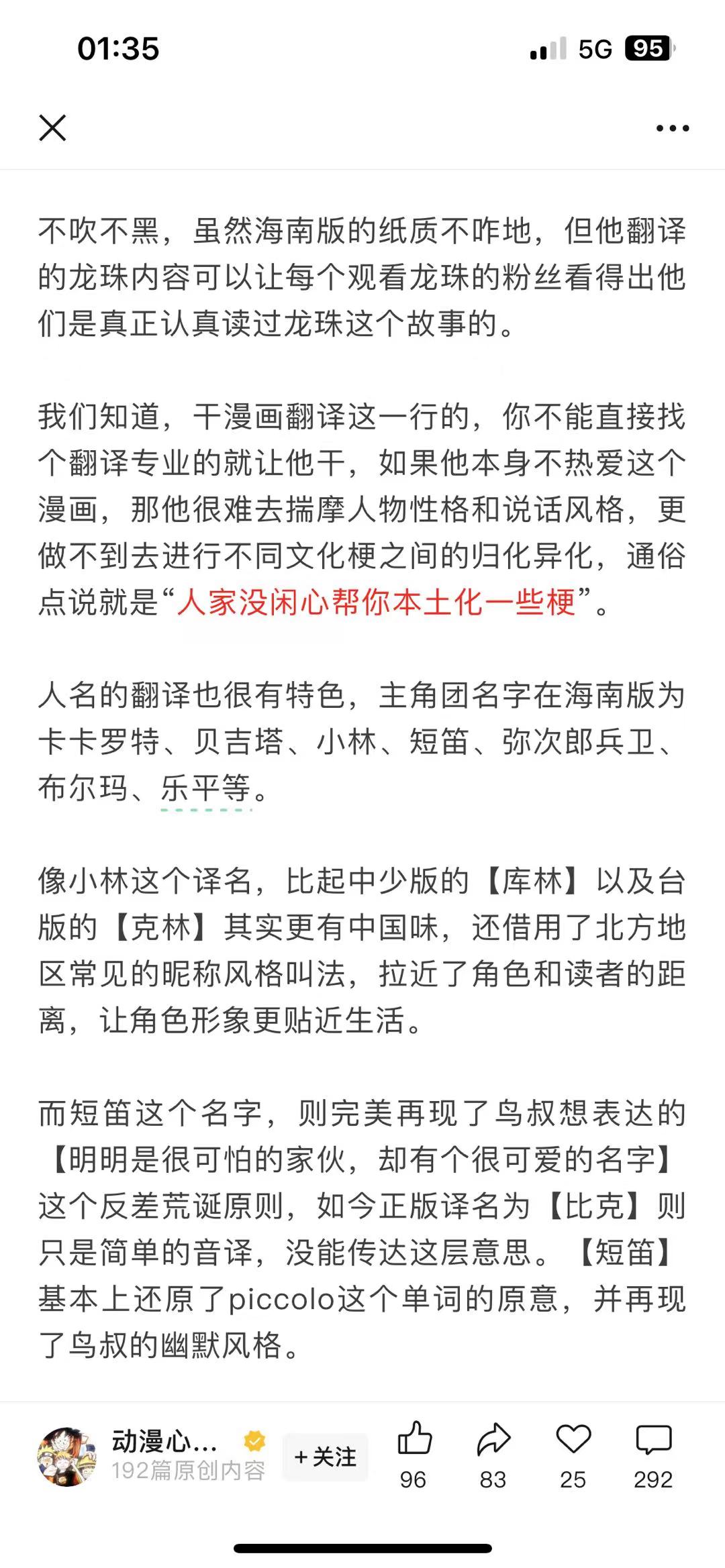Open the three-dot overflow menu
This screenshot has width=725, height=1568.
click(673, 128)
